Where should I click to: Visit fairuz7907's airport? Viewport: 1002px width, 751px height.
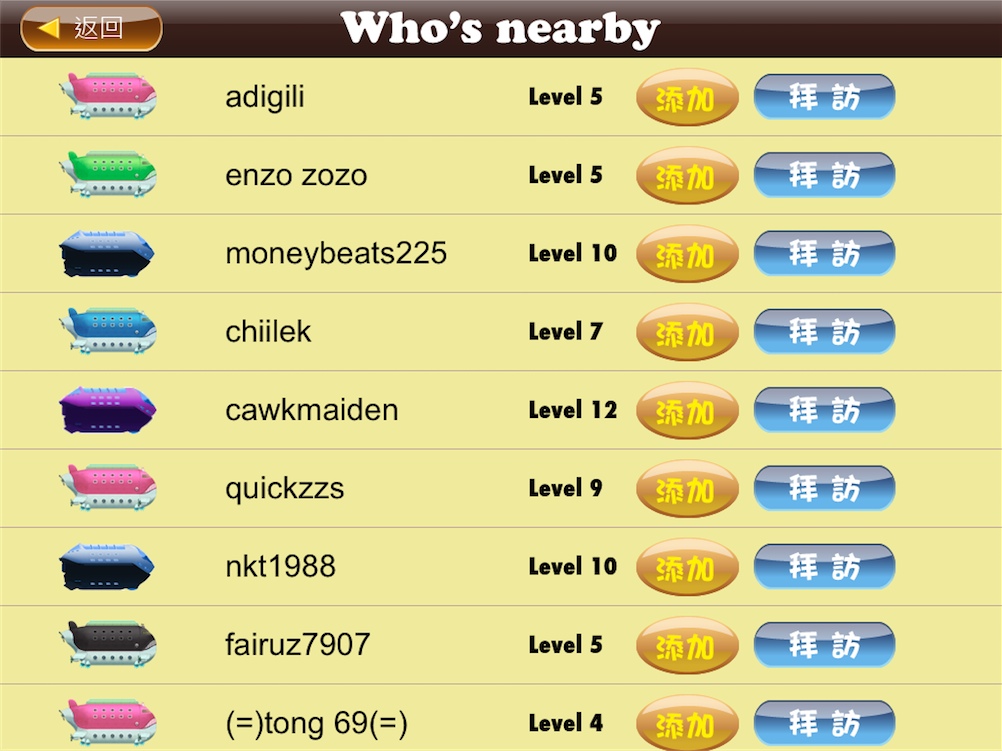(x=824, y=645)
